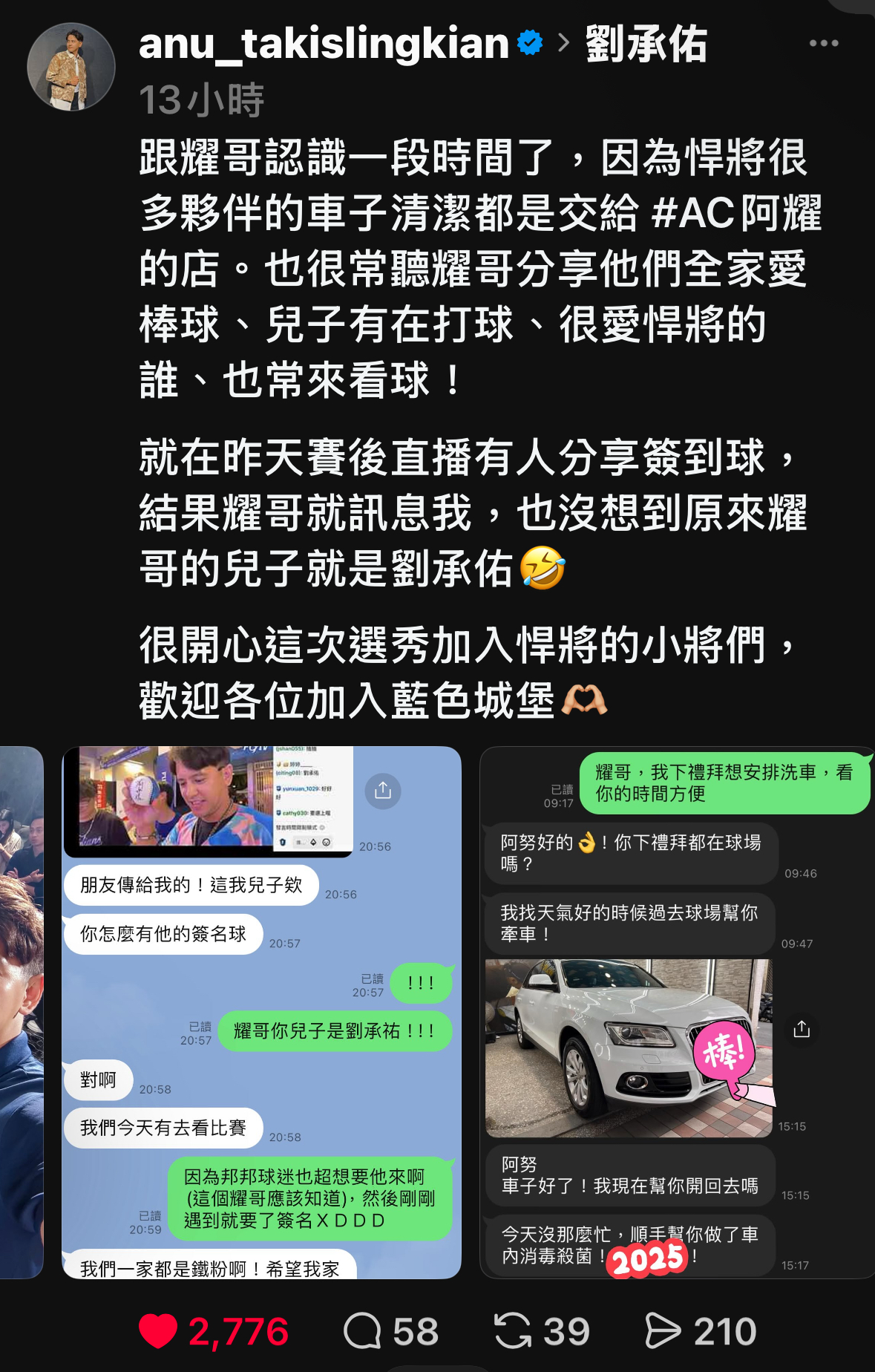The height and width of the screenshot is (1372, 875).
Task: Open the 劉承佑 topic tag
Action: [646, 44]
